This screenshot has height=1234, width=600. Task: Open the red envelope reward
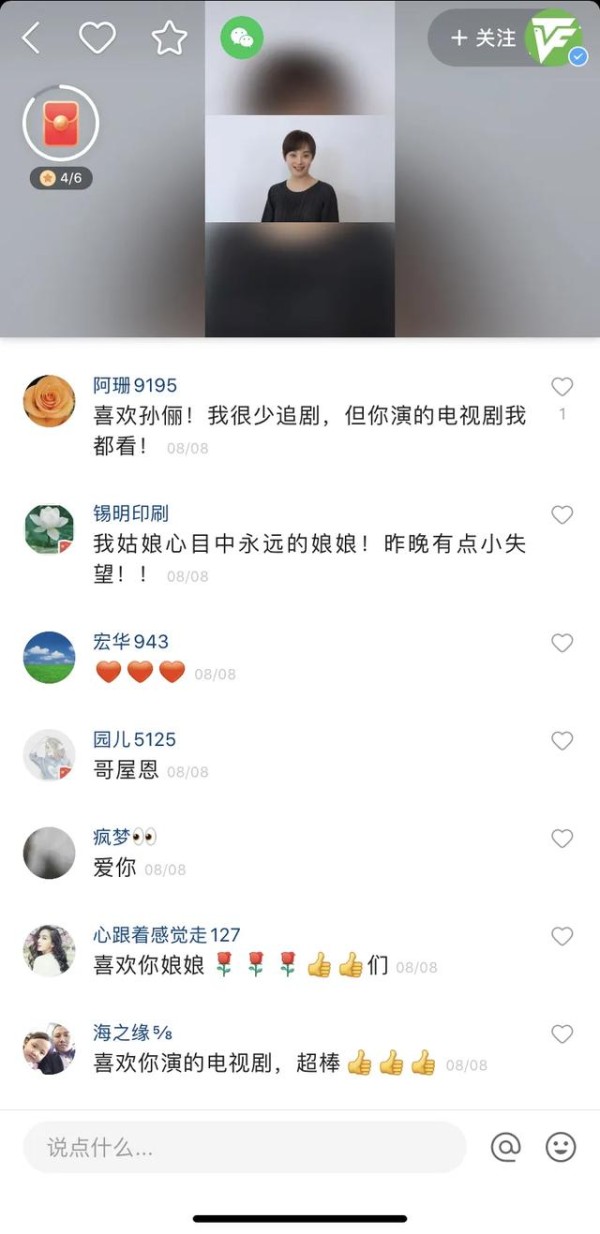pyautogui.click(x=60, y=124)
